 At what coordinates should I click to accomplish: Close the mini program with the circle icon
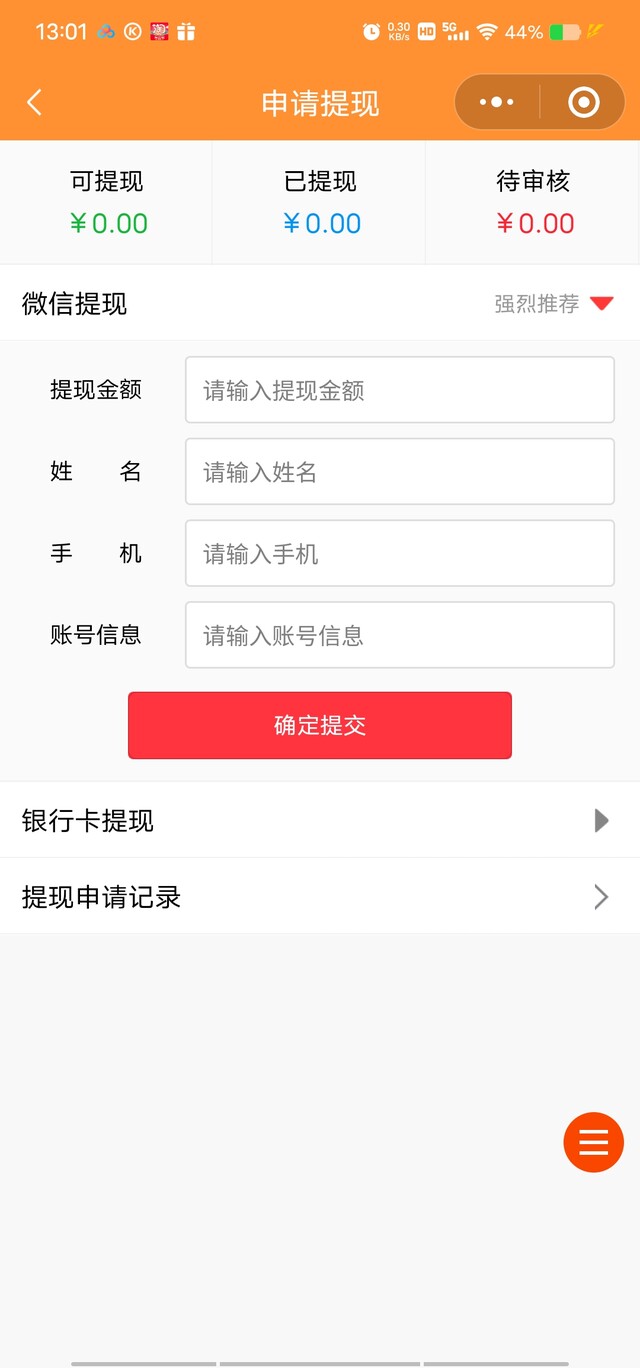pyautogui.click(x=583, y=102)
